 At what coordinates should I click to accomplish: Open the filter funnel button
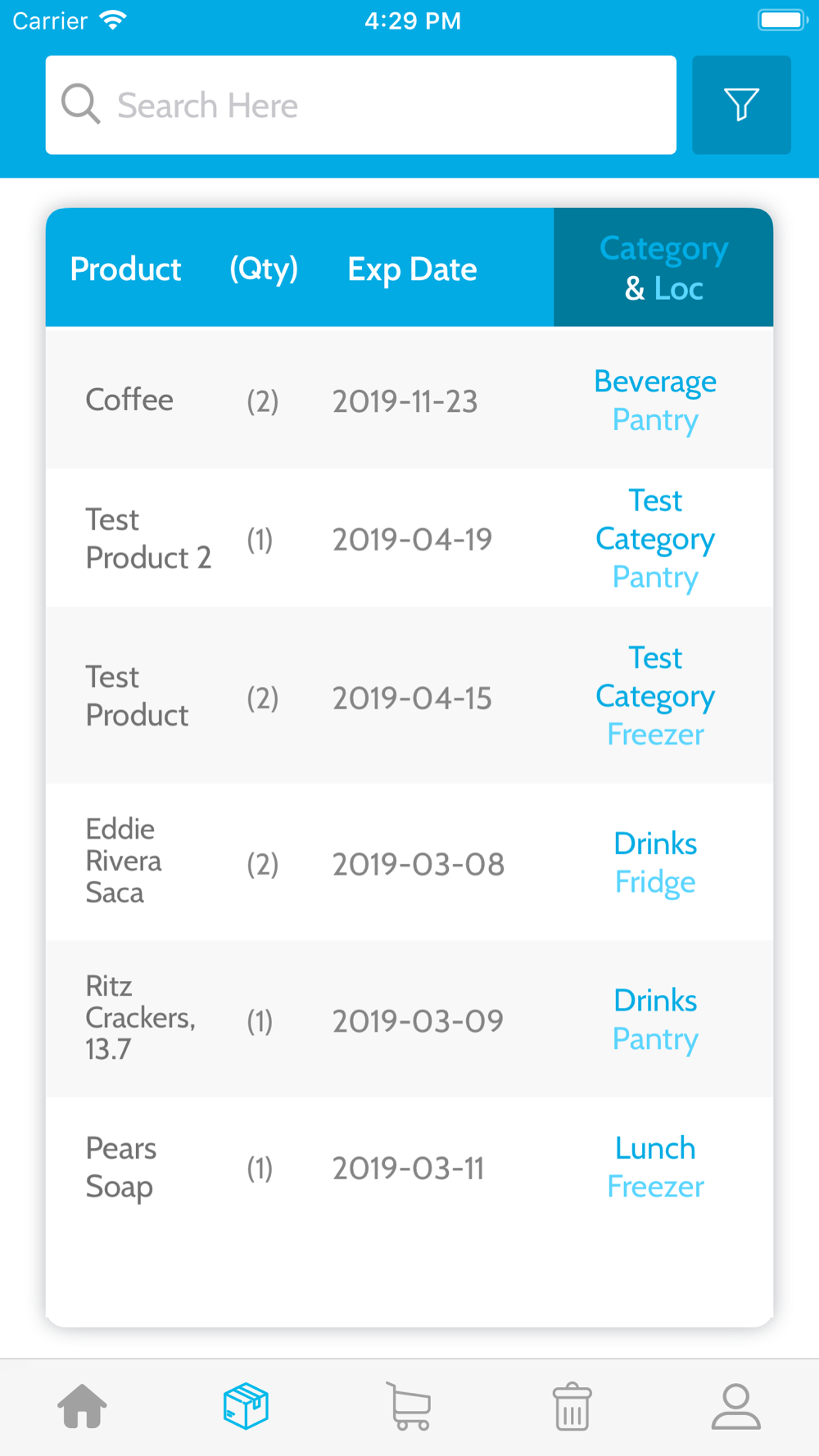click(741, 105)
